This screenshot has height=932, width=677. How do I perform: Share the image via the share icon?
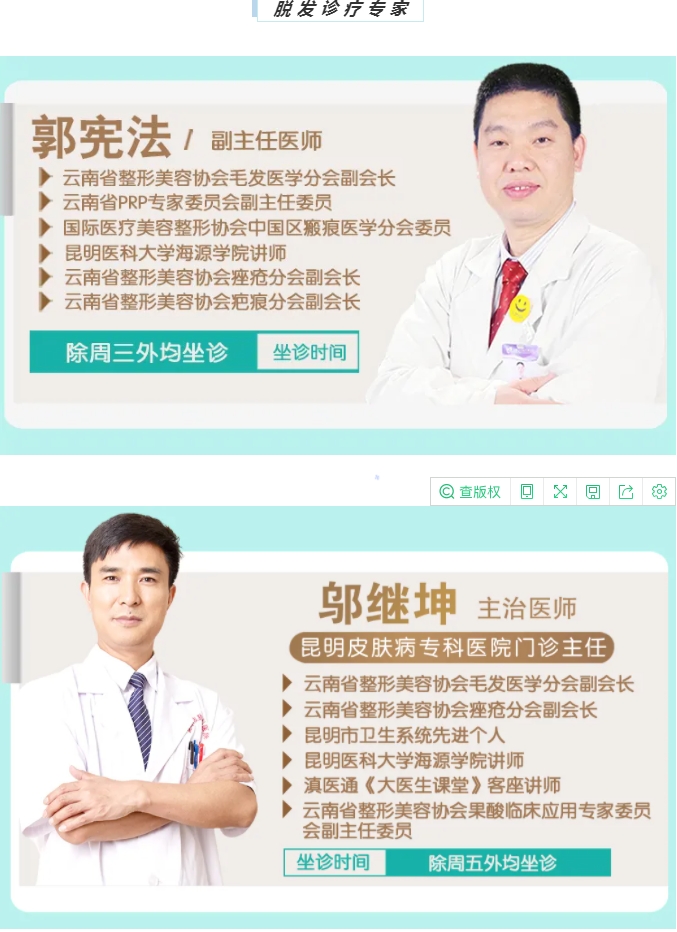tap(626, 492)
